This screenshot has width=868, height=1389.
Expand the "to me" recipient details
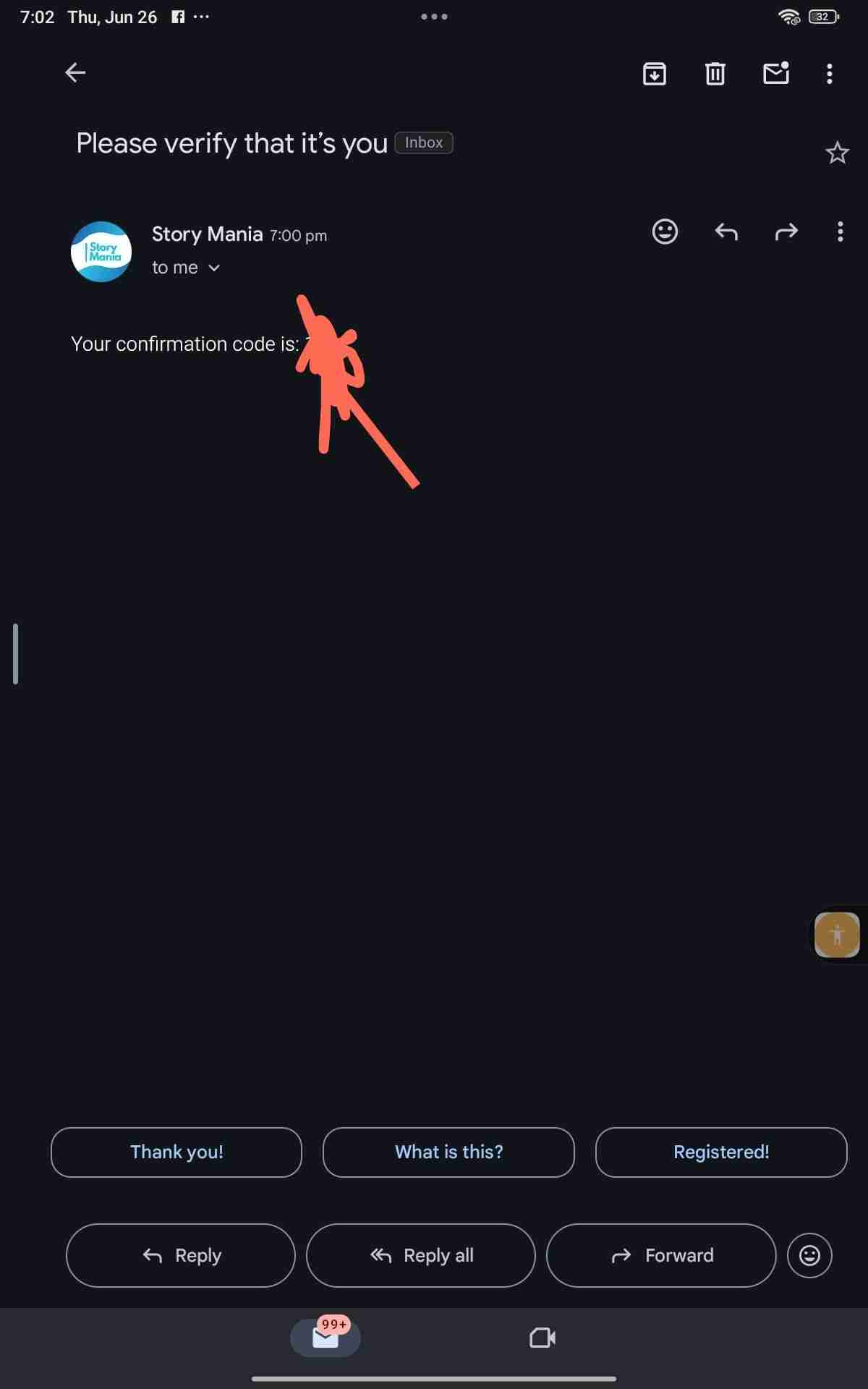coord(186,268)
